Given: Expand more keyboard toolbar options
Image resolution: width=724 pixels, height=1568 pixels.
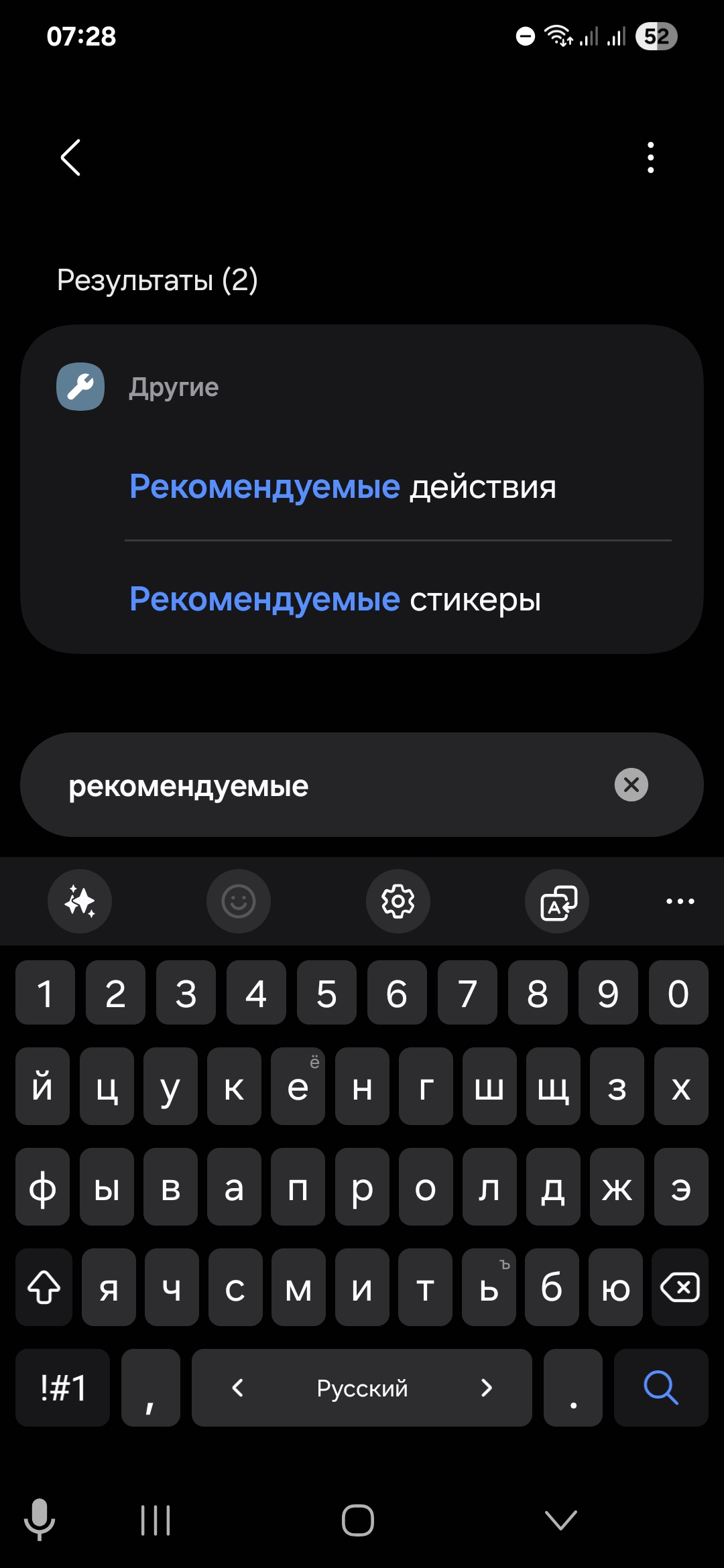Looking at the screenshot, I should [x=680, y=901].
